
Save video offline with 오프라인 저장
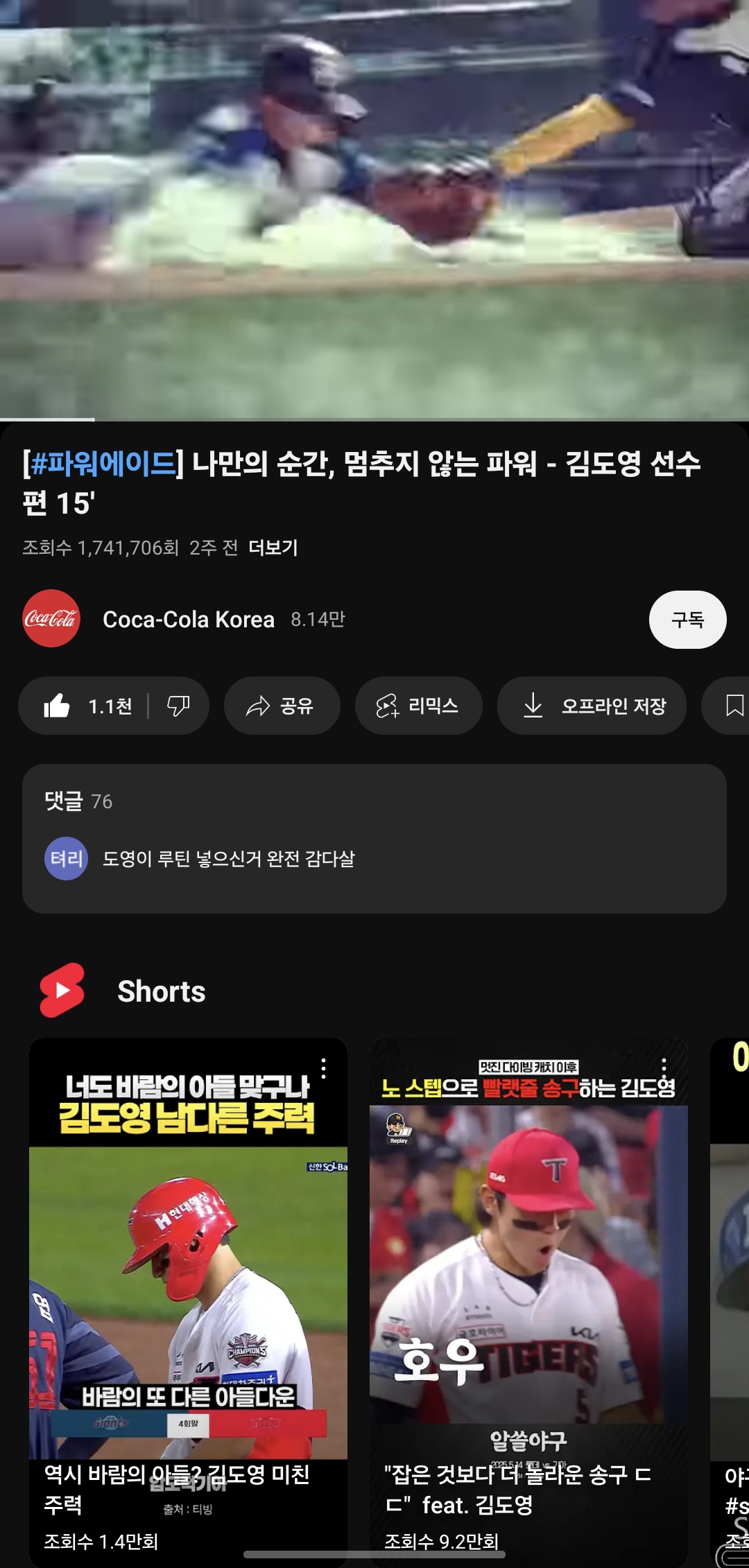(x=592, y=706)
